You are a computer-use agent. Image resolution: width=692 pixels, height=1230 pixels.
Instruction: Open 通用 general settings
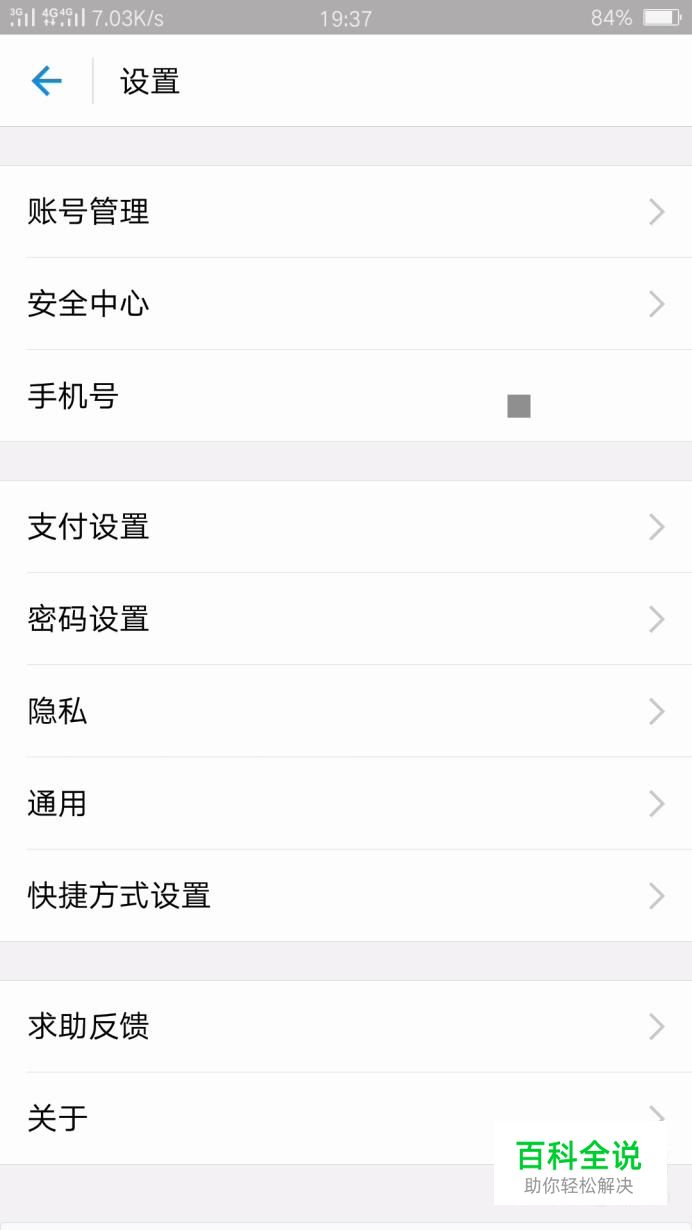pyautogui.click(x=346, y=803)
